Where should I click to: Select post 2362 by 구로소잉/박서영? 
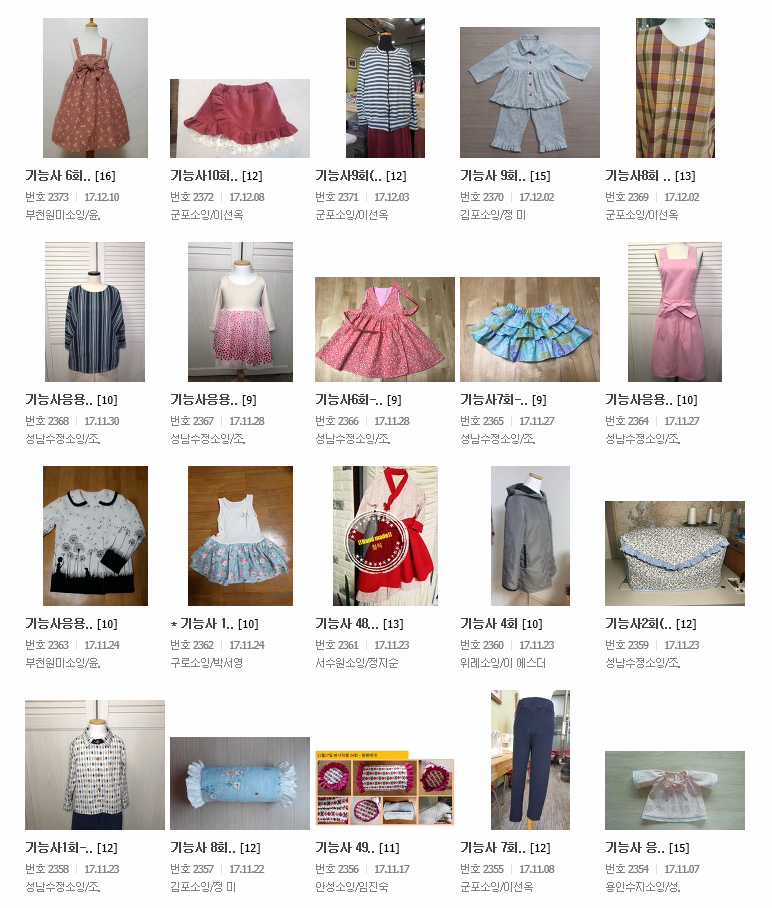coord(240,536)
